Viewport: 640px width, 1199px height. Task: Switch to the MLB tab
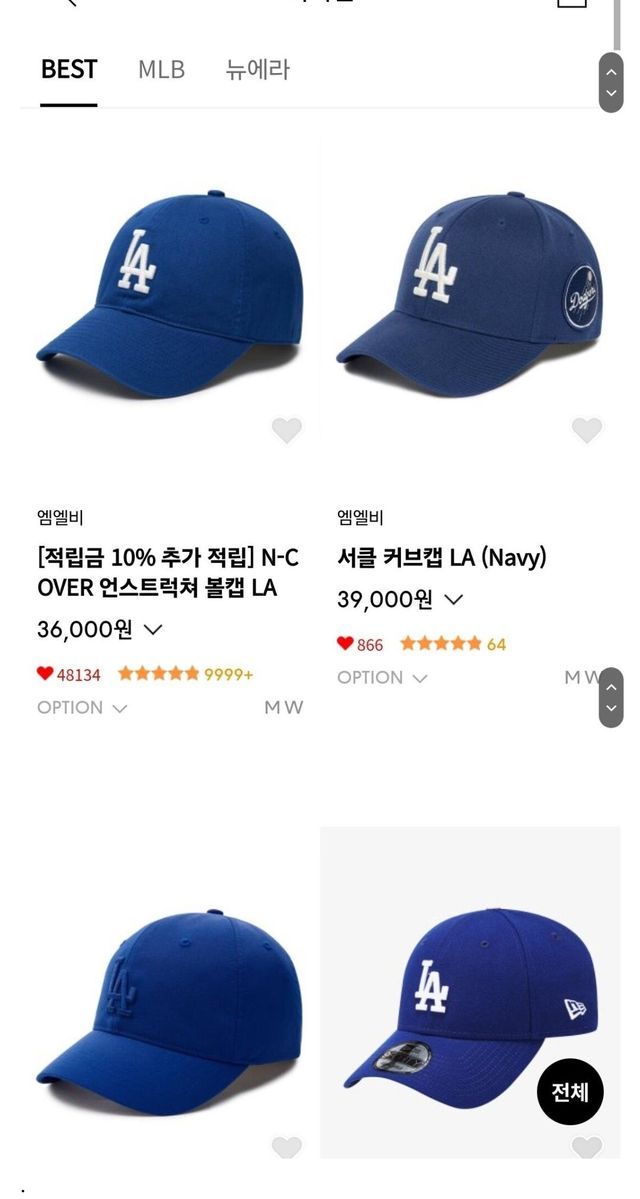tap(161, 70)
